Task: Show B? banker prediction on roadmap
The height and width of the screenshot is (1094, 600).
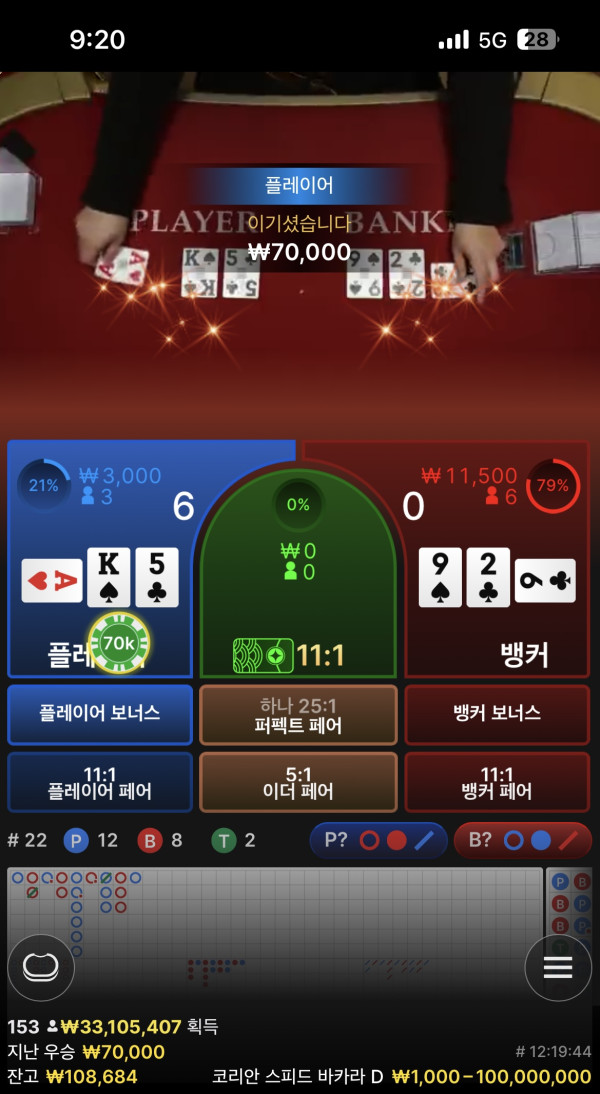Action: (522, 840)
